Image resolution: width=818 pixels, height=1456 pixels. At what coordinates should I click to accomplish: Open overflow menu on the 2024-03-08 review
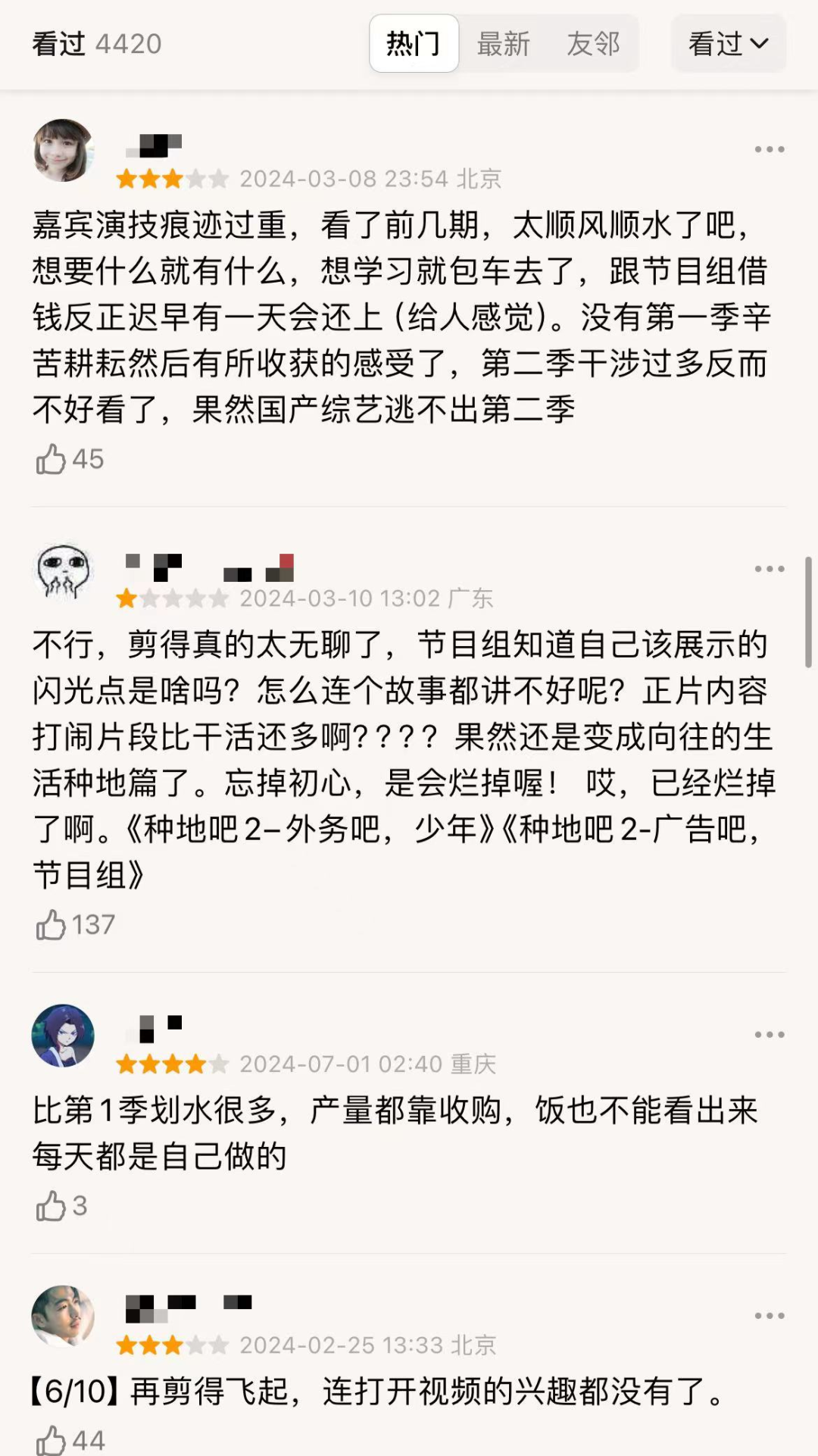(769, 149)
